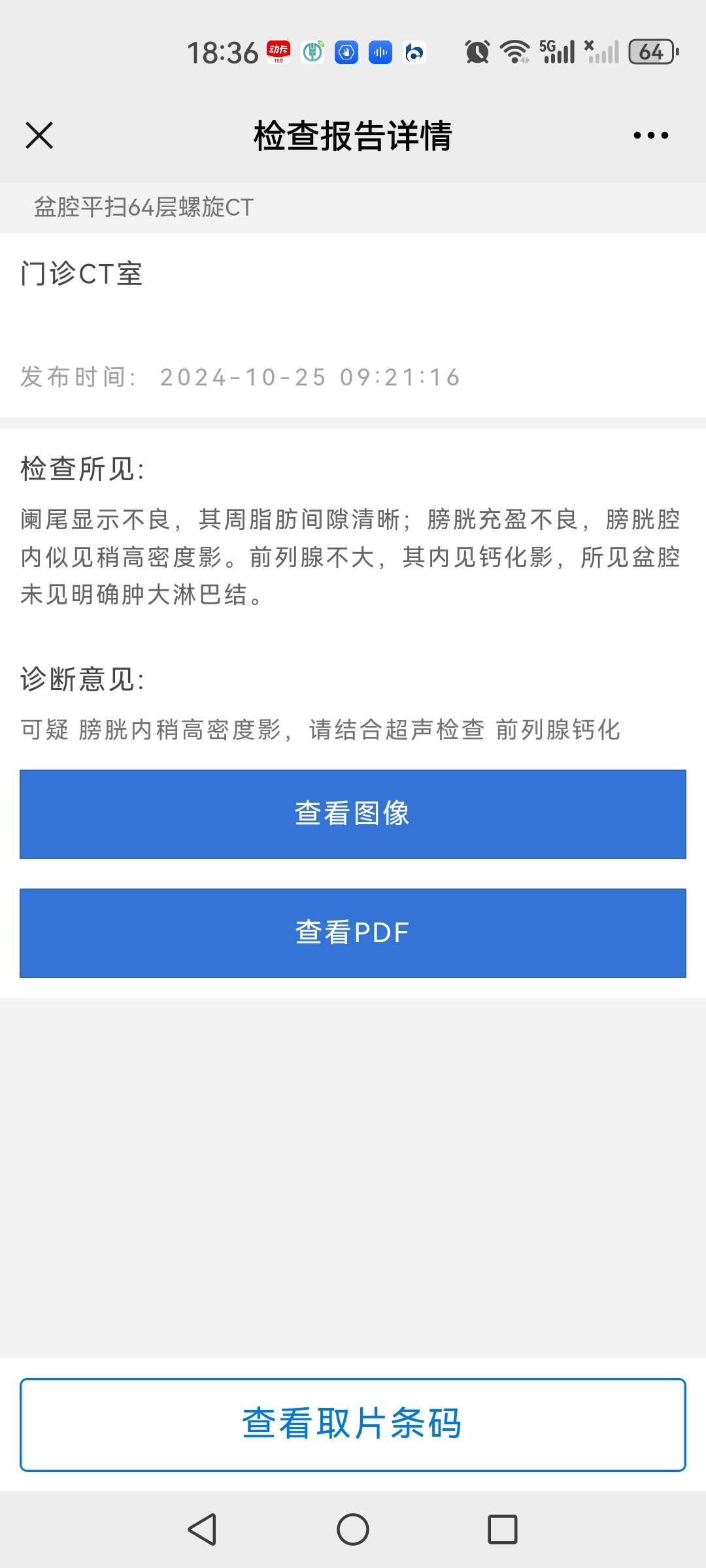Close the 检查报告详情 page

(39, 135)
